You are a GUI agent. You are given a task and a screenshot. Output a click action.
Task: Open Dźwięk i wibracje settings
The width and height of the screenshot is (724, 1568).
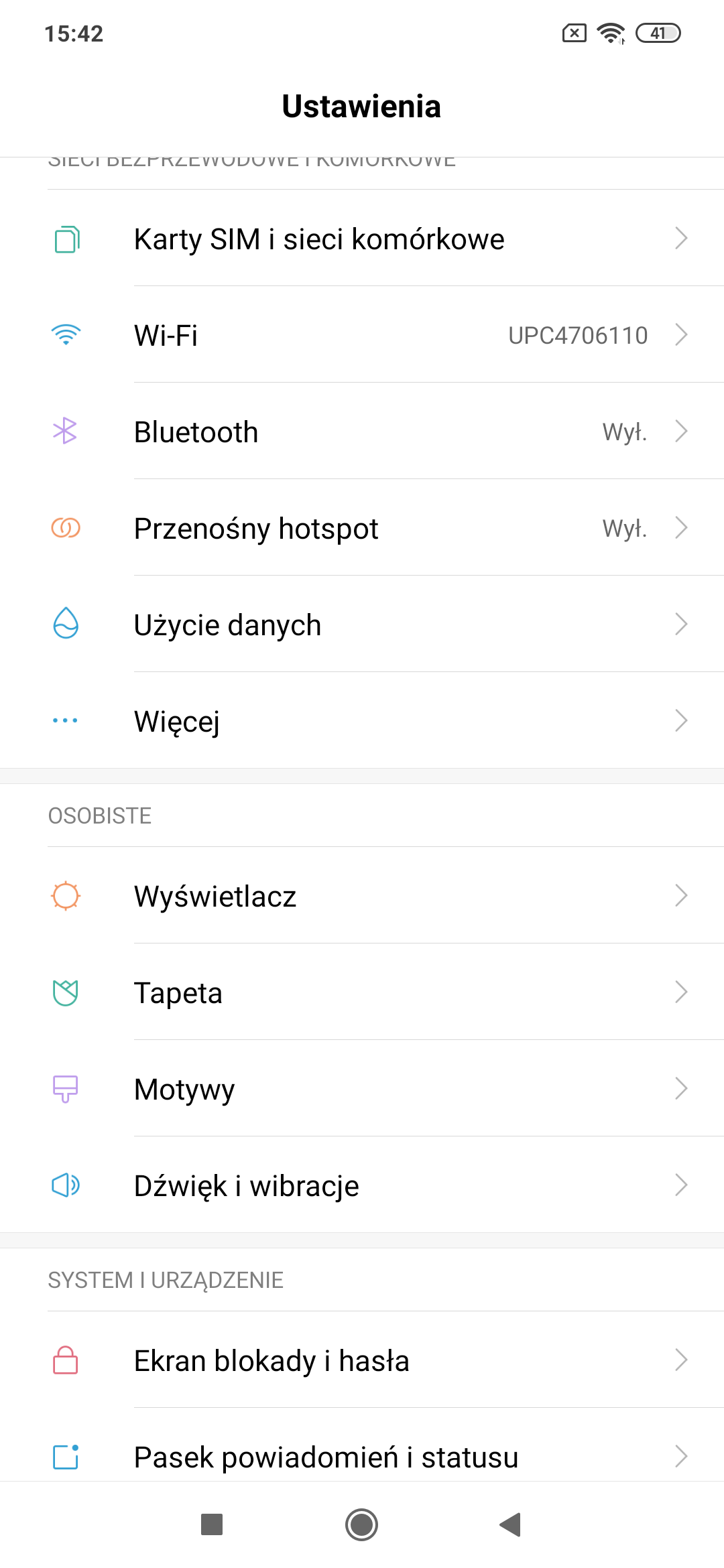(x=362, y=1185)
